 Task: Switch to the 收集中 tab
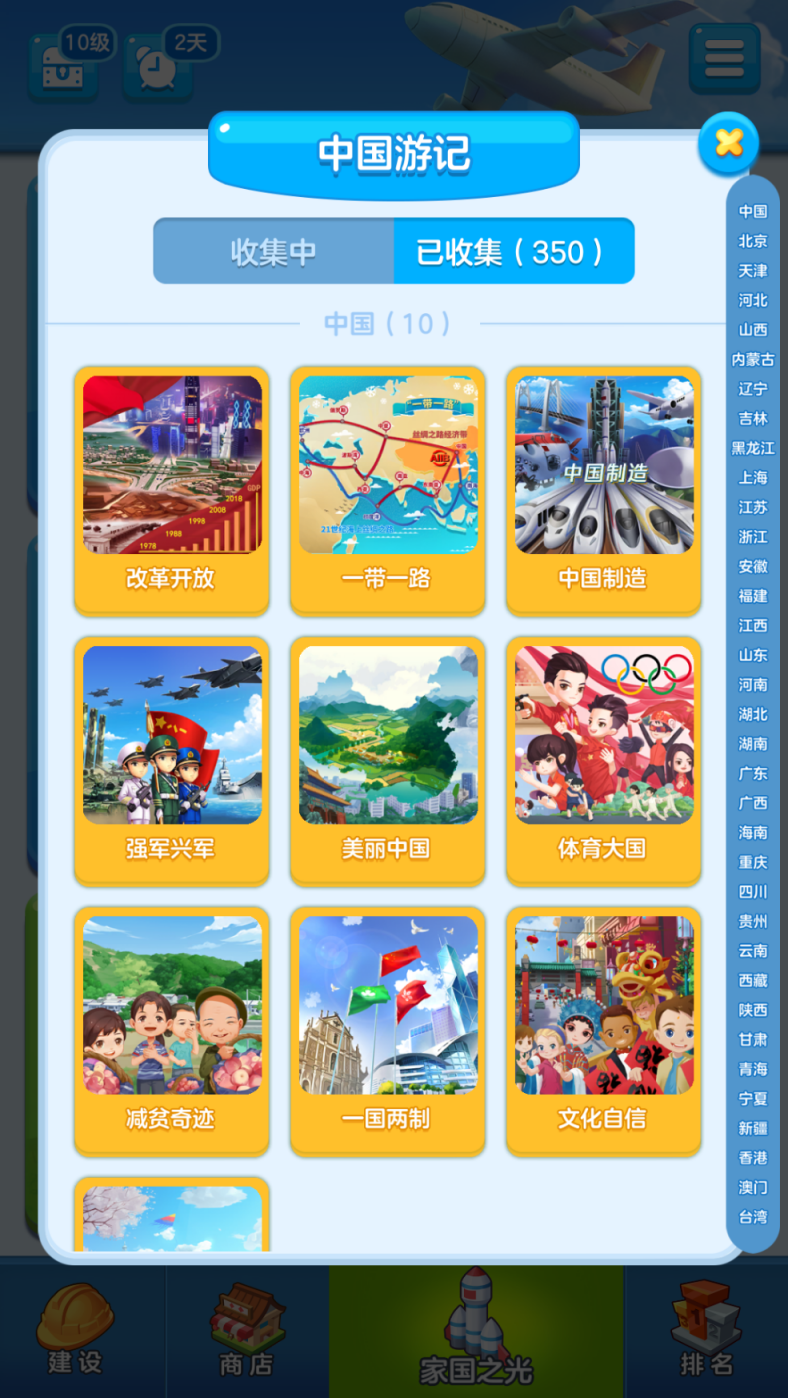pyautogui.click(x=273, y=252)
